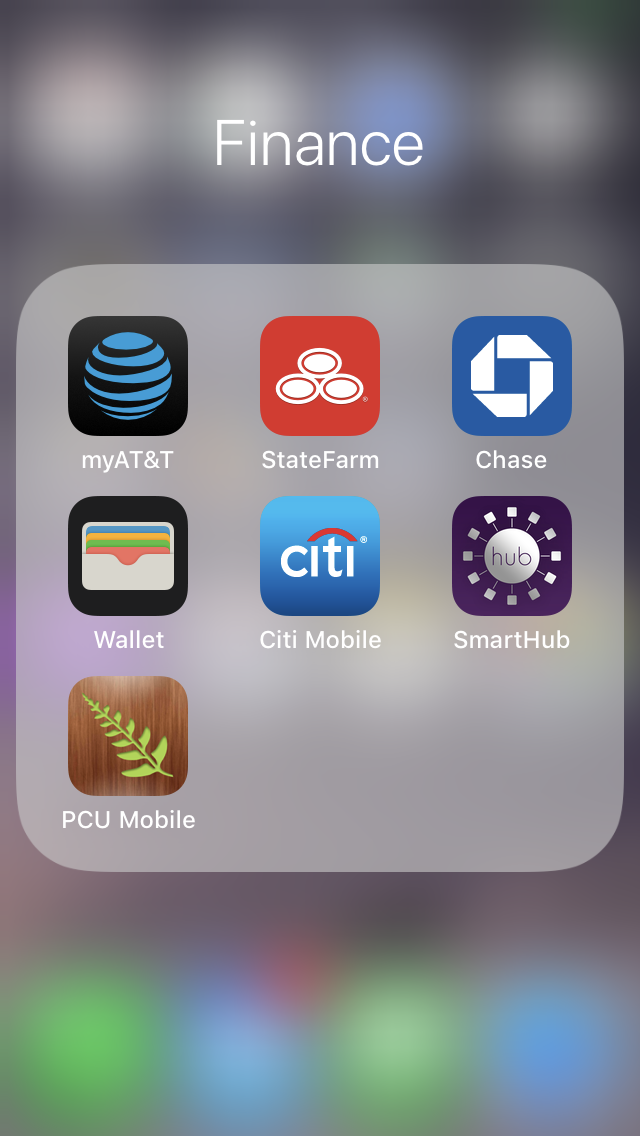
Task: Open the Wallet app
Action: (x=128, y=556)
